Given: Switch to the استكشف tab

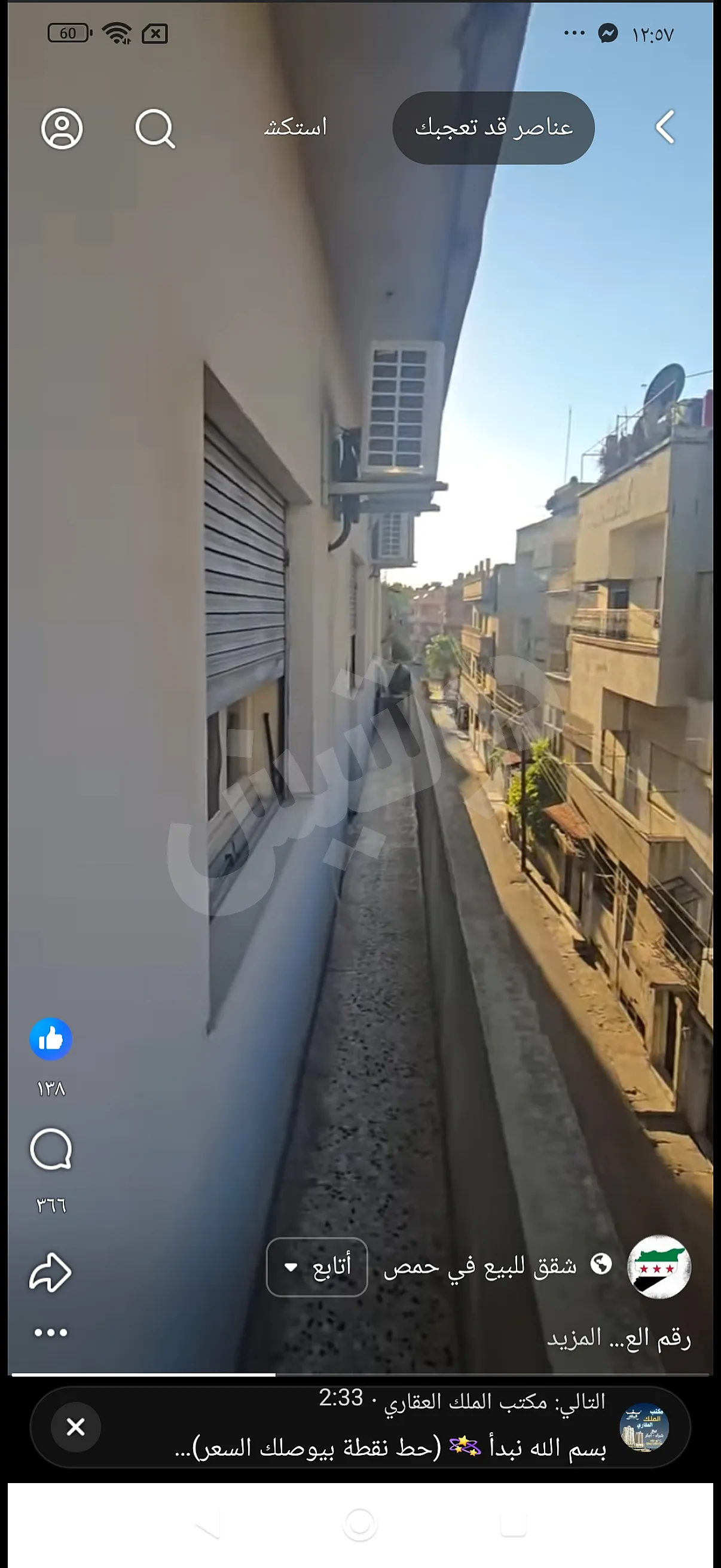Looking at the screenshot, I should click(296, 127).
